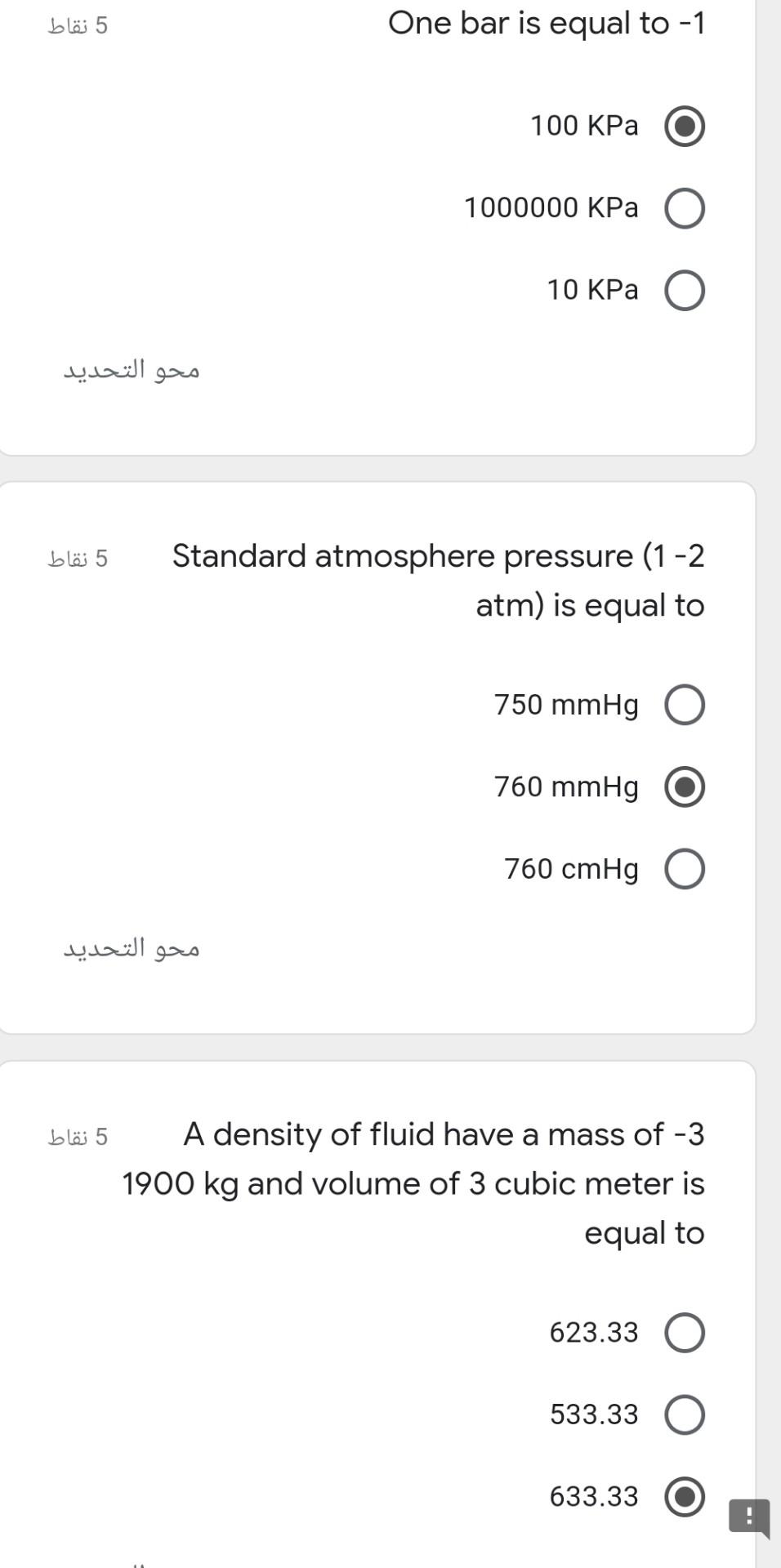Clear selection for the bar question

(132, 371)
